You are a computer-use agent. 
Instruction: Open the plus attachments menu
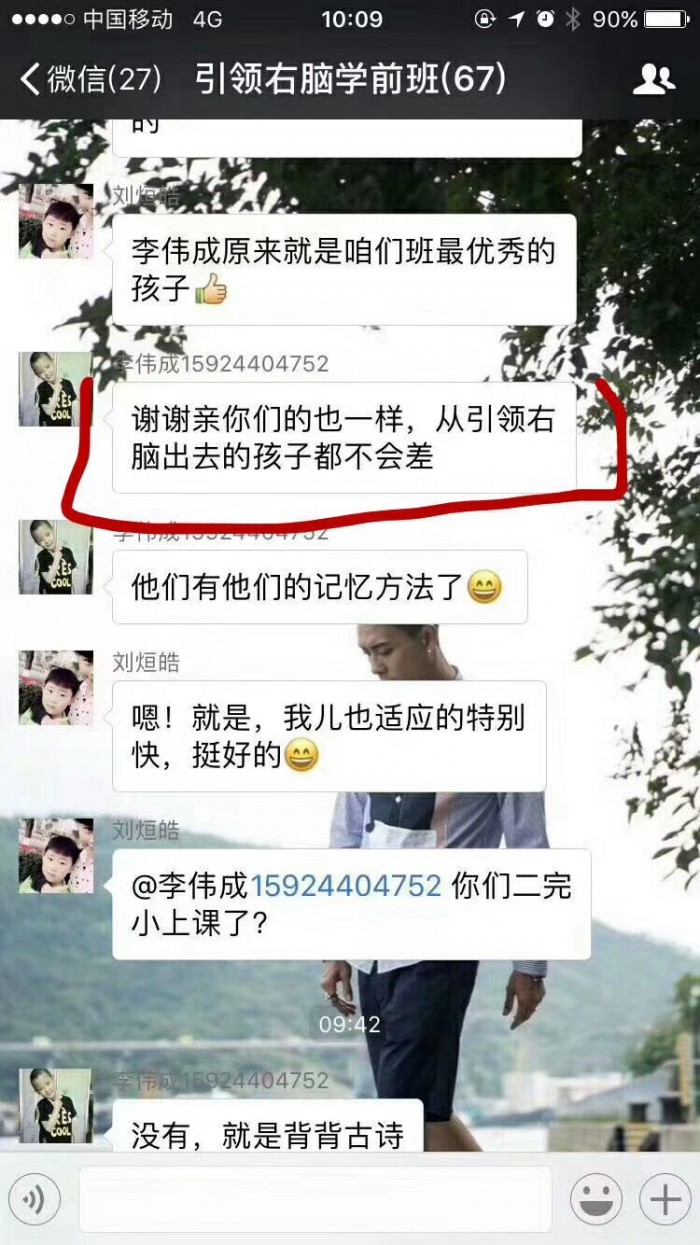click(x=665, y=1198)
